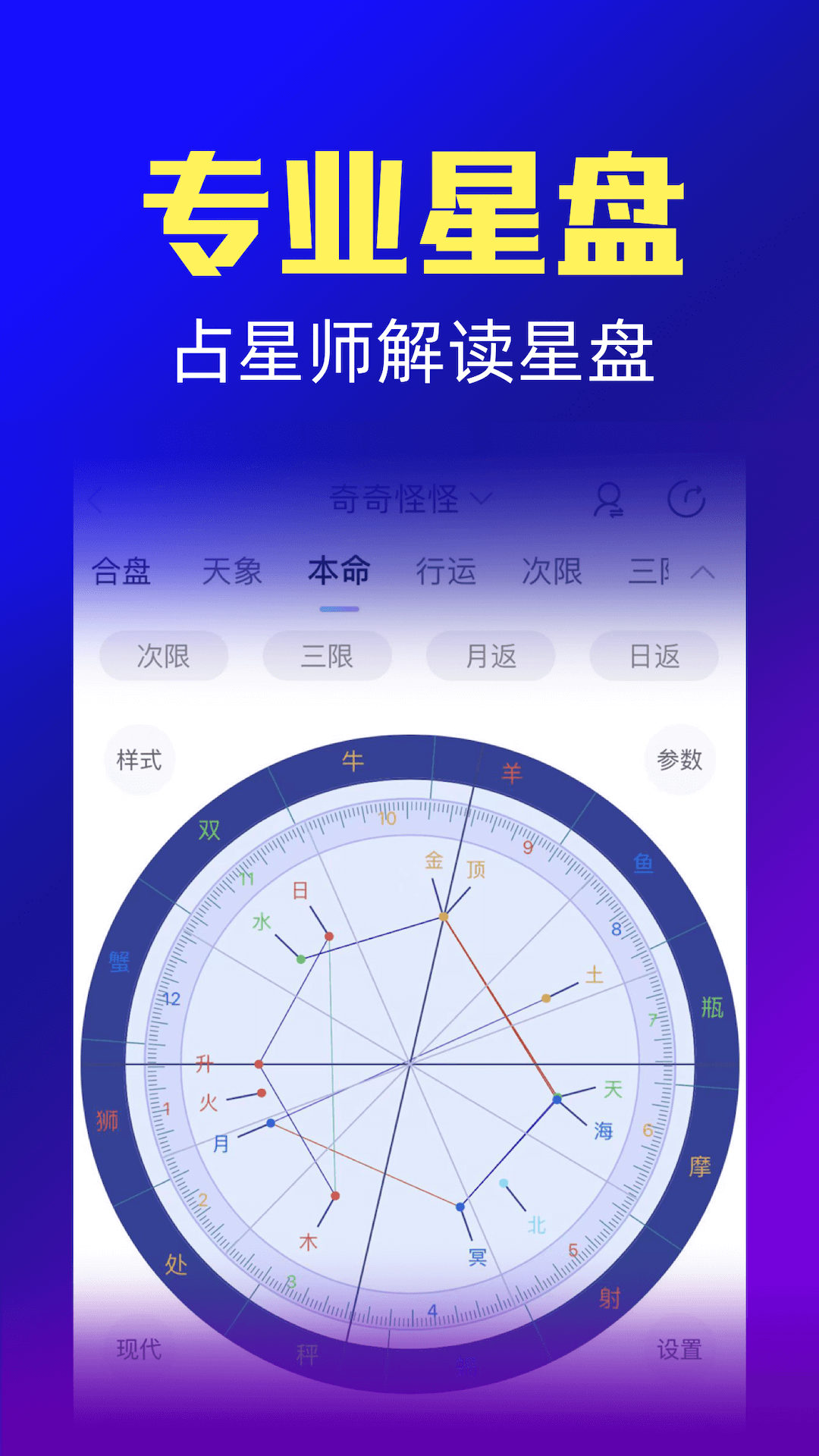Switch to the 行运 tab
The width and height of the screenshot is (819, 1456).
pyautogui.click(x=447, y=573)
